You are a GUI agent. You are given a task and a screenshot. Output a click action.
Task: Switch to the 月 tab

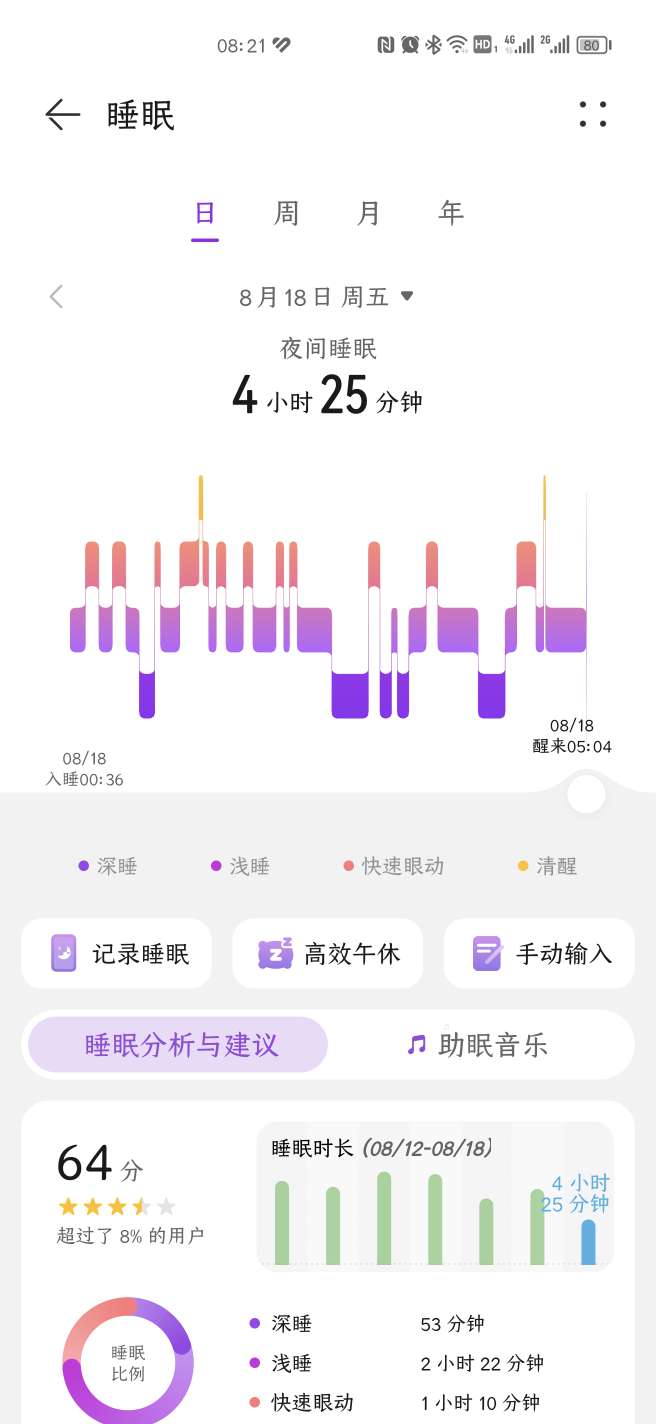pos(369,213)
